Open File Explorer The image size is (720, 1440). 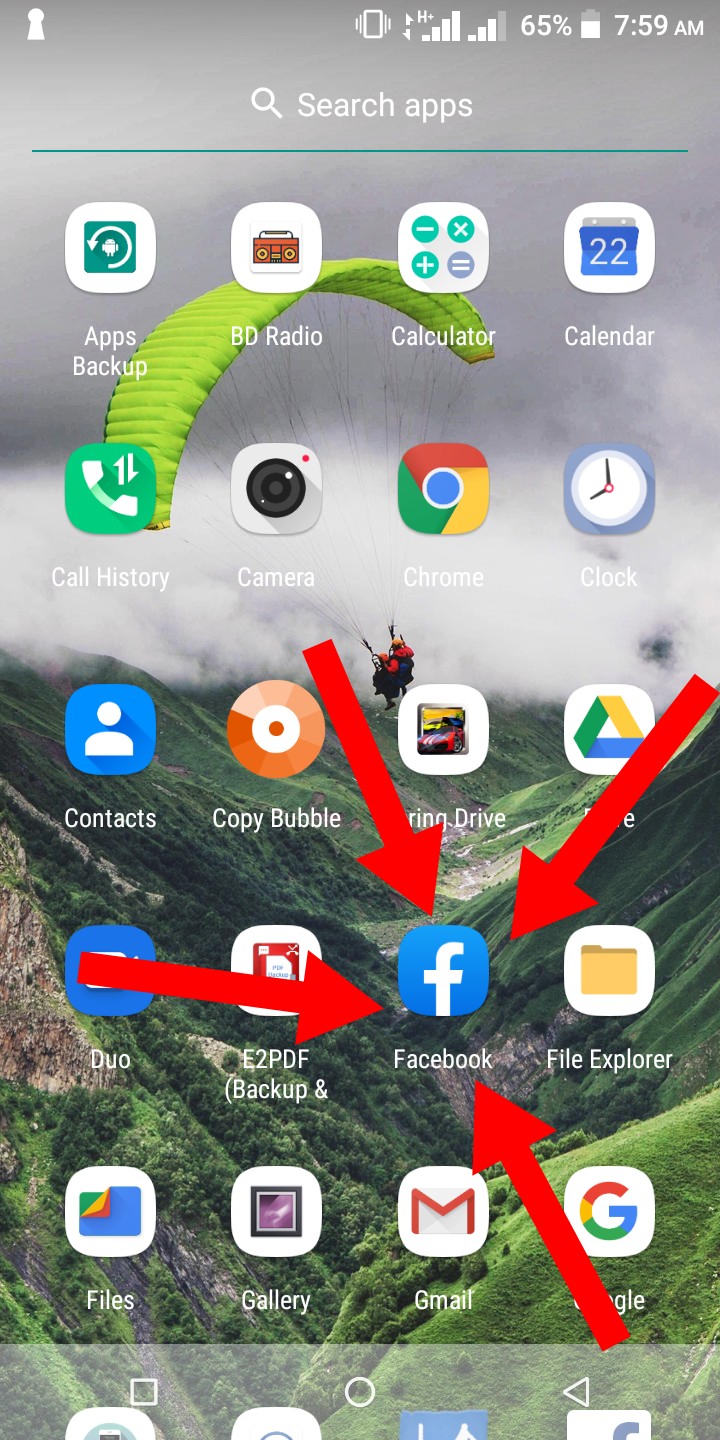[x=609, y=971]
